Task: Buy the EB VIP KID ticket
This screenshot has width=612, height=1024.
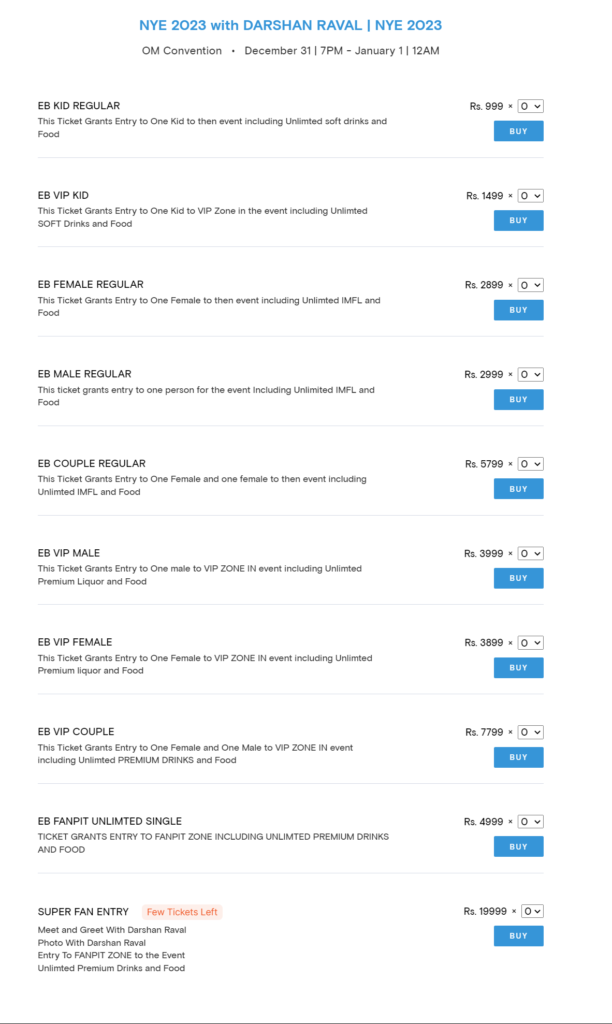Action: pyautogui.click(x=518, y=221)
